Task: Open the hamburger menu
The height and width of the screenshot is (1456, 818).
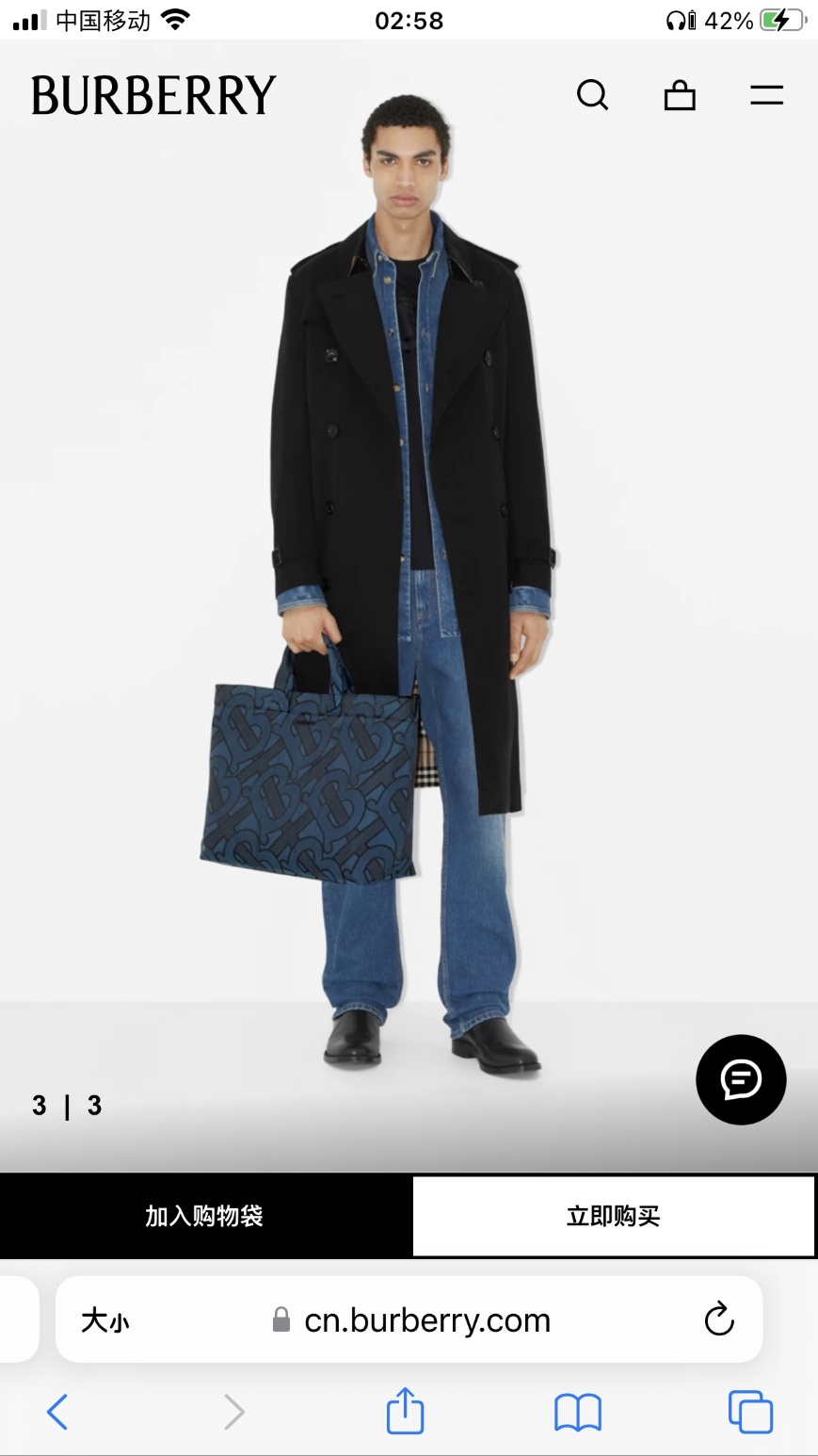Action: [x=766, y=95]
